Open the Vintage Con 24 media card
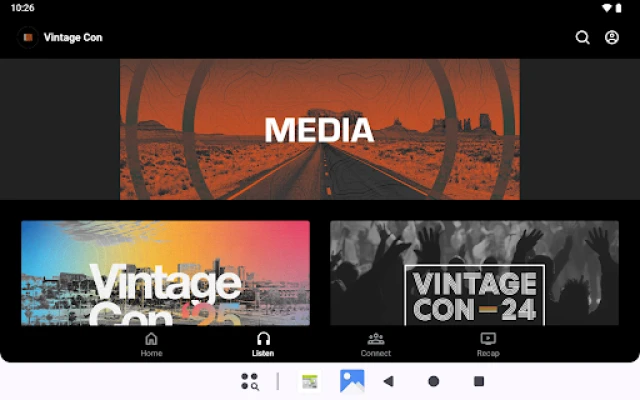This screenshot has width=640, height=400. point(474,272)
